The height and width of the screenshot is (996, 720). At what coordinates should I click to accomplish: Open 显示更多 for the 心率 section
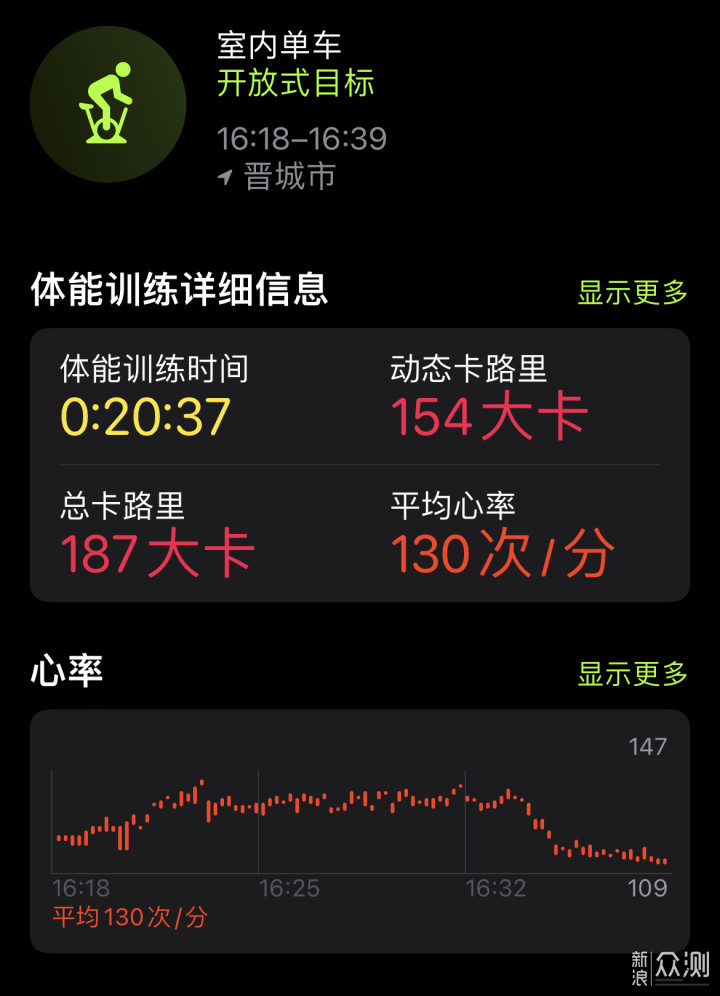(632, 674)
